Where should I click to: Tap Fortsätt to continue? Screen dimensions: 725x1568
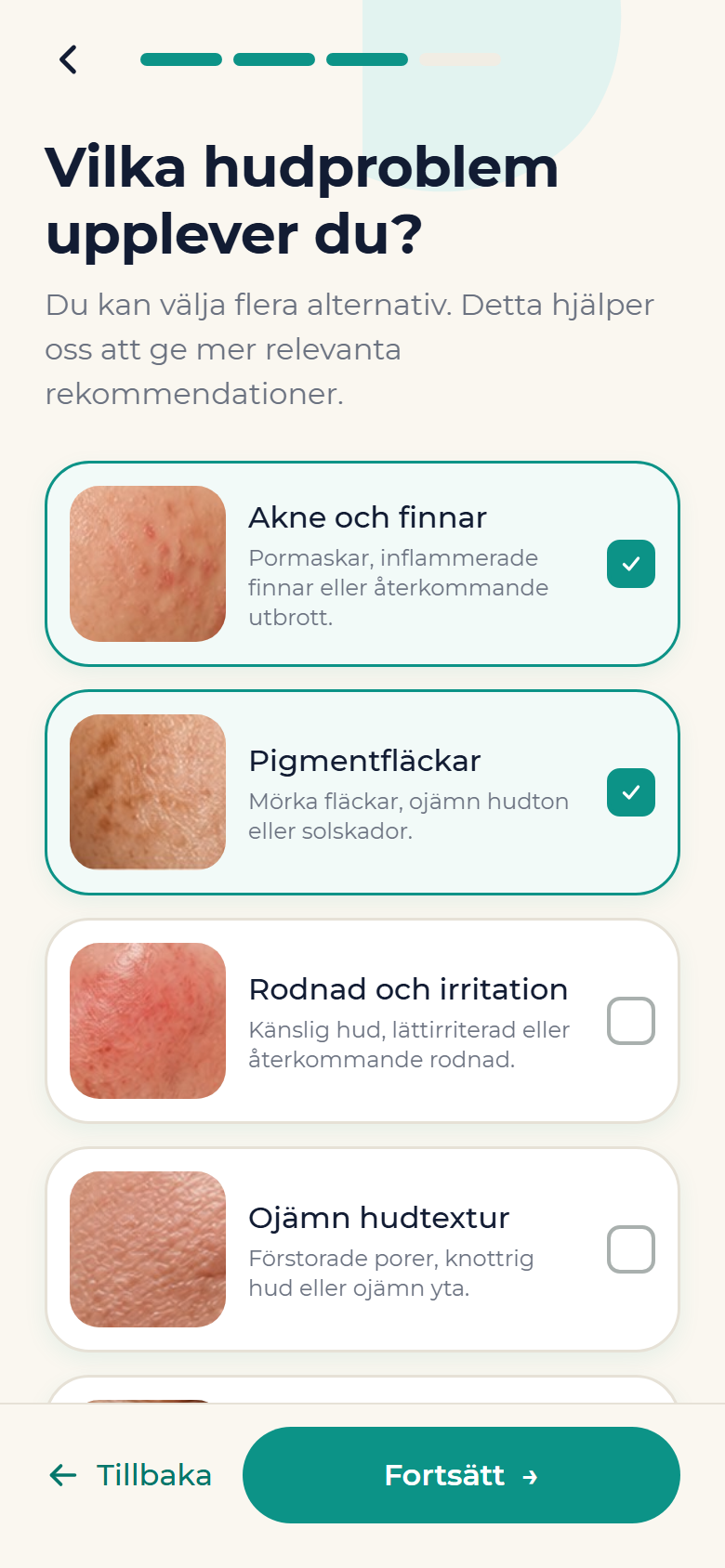461,1475
